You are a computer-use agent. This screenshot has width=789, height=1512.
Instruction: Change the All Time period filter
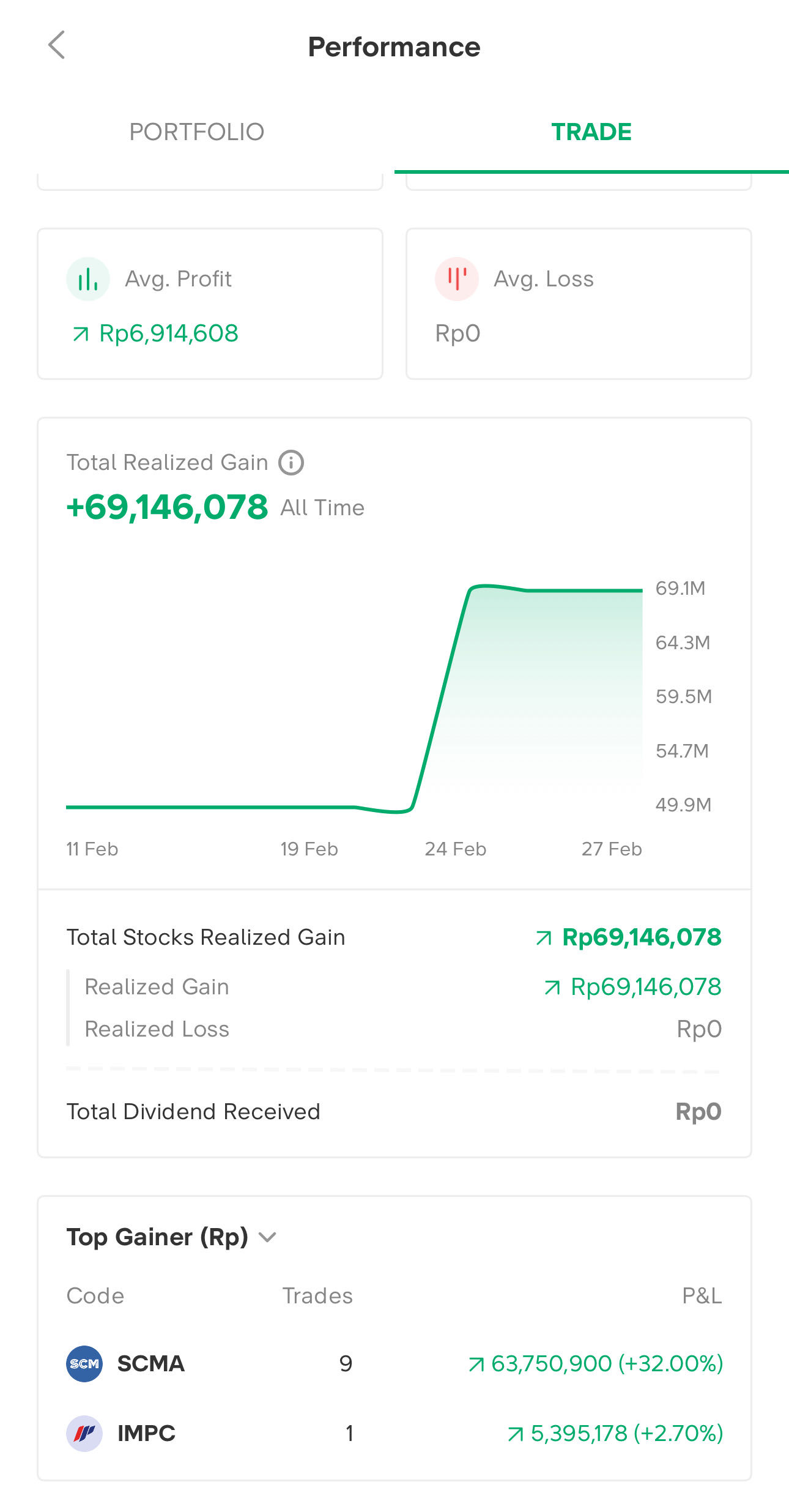click(322, 508)
